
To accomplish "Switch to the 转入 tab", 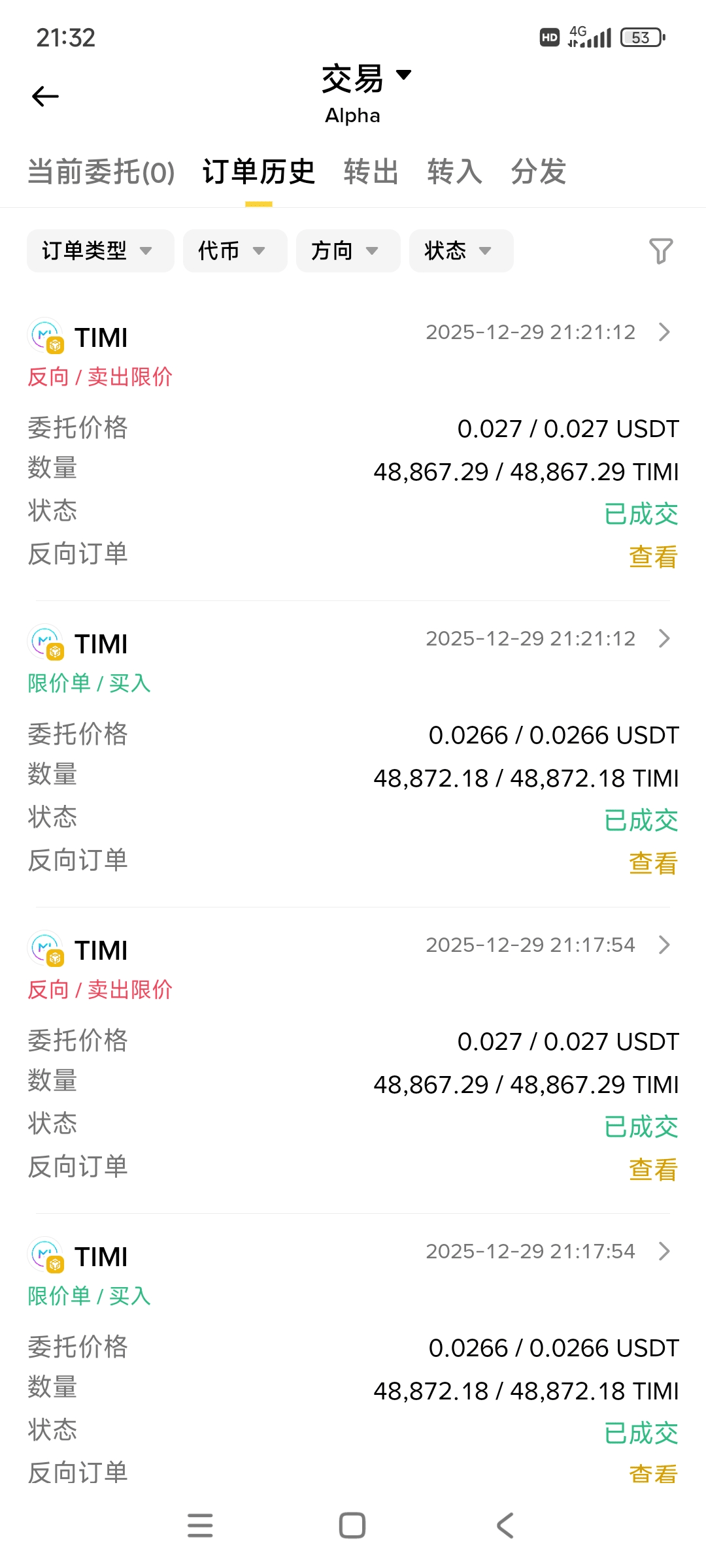I will (x=455, y=172).
